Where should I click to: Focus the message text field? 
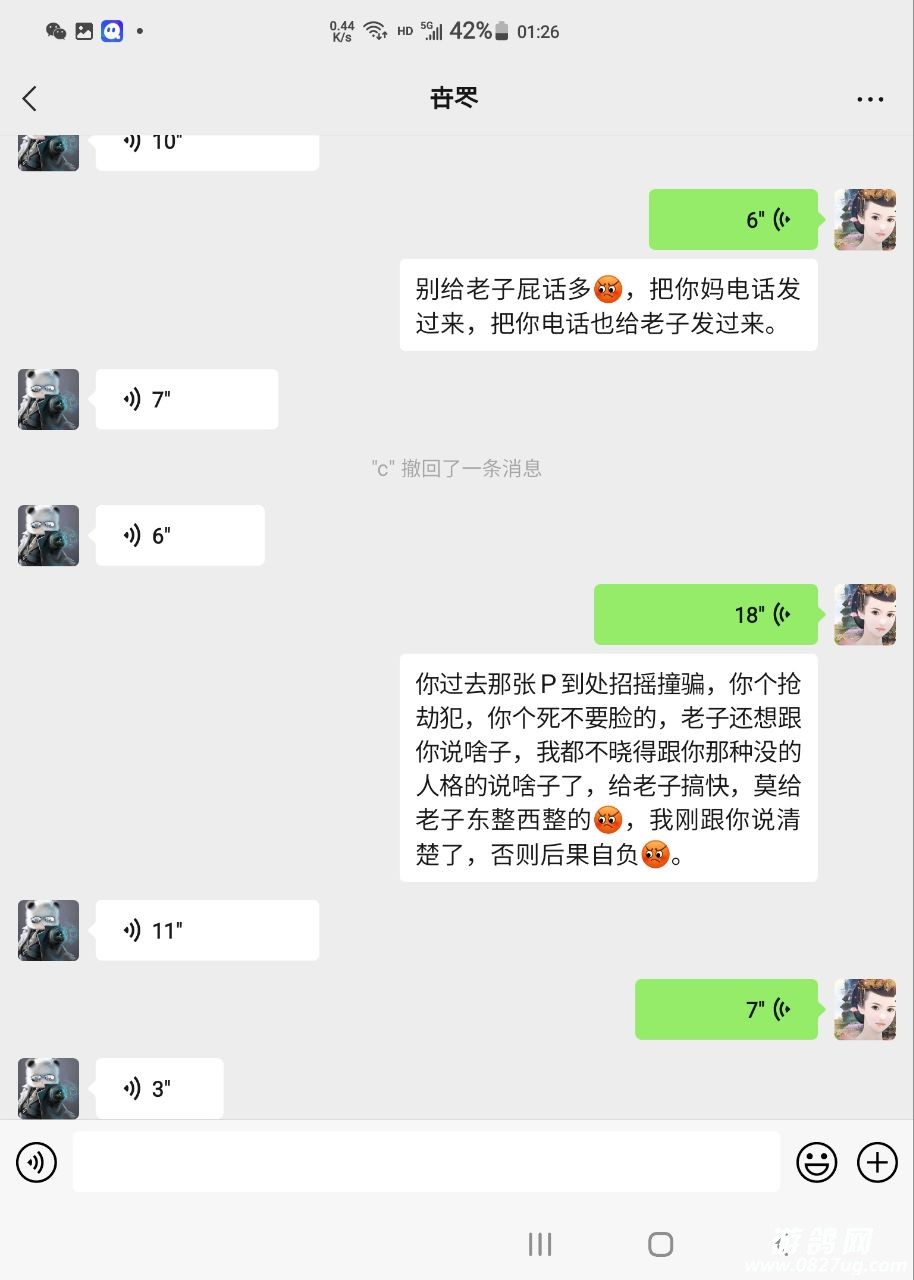[x=426, y=1162]
